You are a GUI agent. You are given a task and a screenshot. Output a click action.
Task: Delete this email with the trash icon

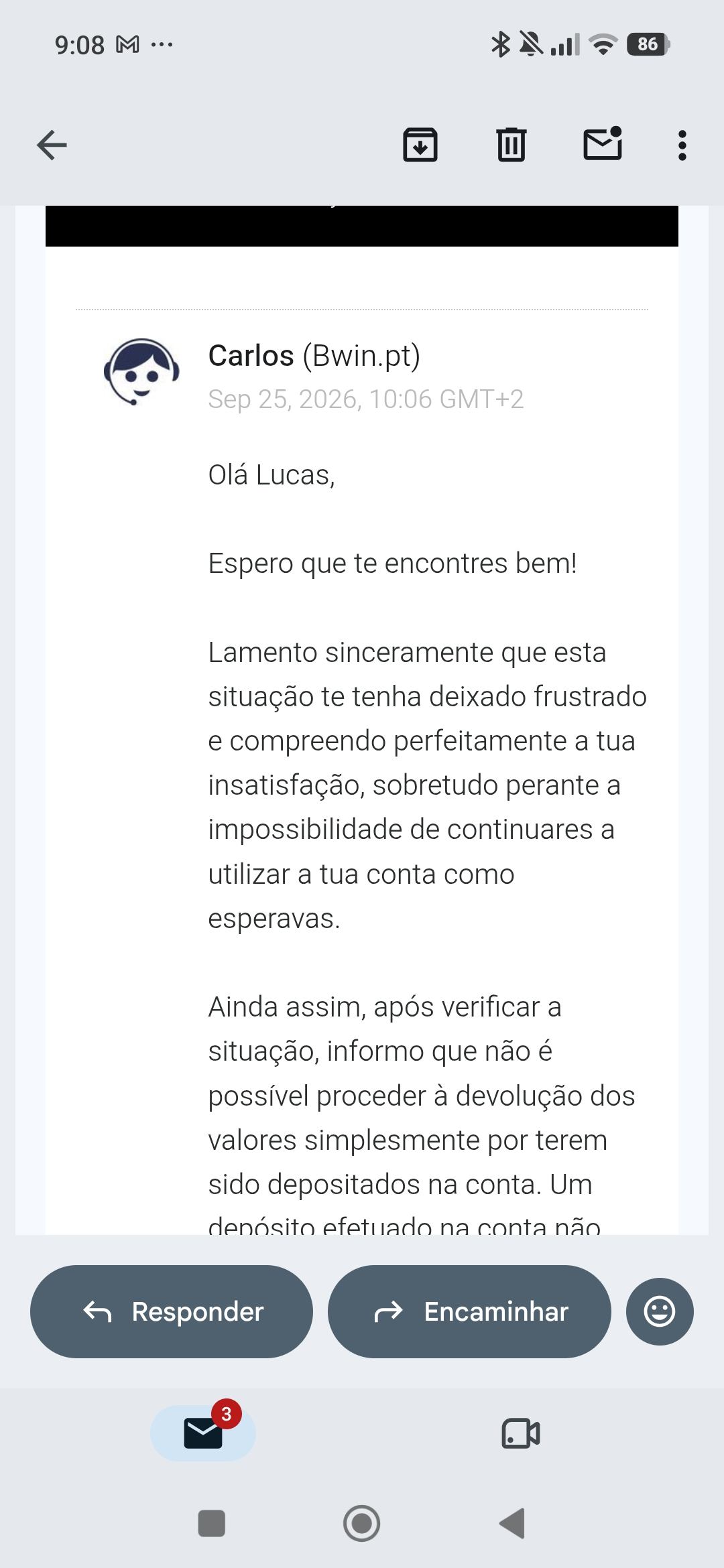click(x=511, y=145)
